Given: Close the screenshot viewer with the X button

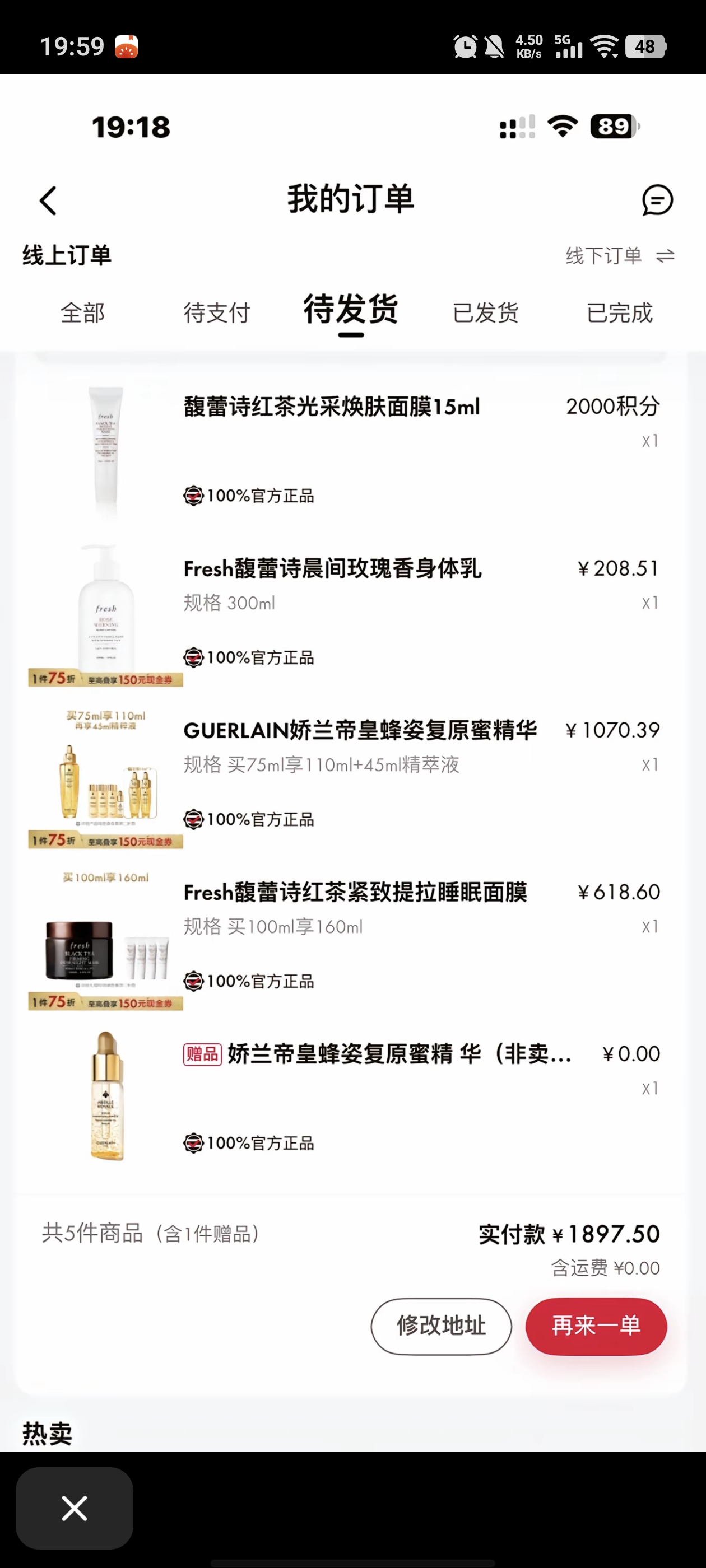Looking at the screenshot, I should coord(75,1508).
